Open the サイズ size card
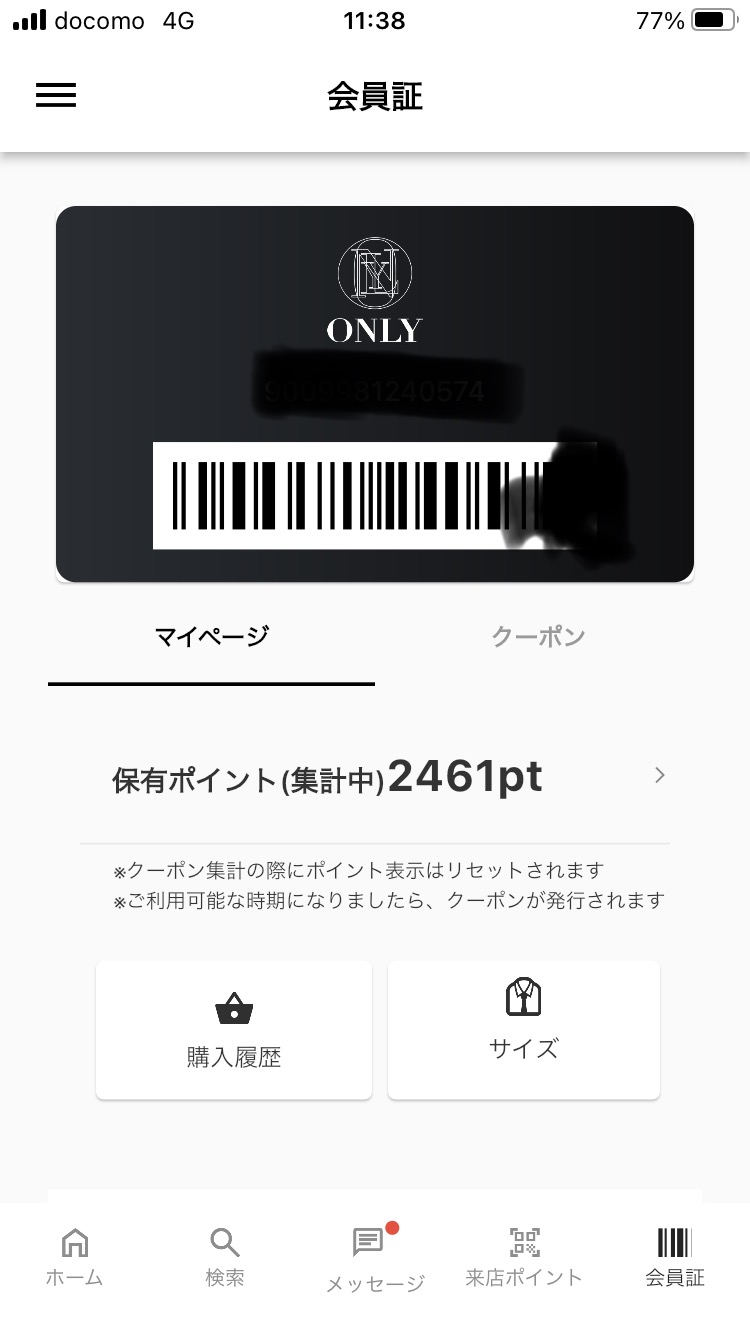 523,1030
